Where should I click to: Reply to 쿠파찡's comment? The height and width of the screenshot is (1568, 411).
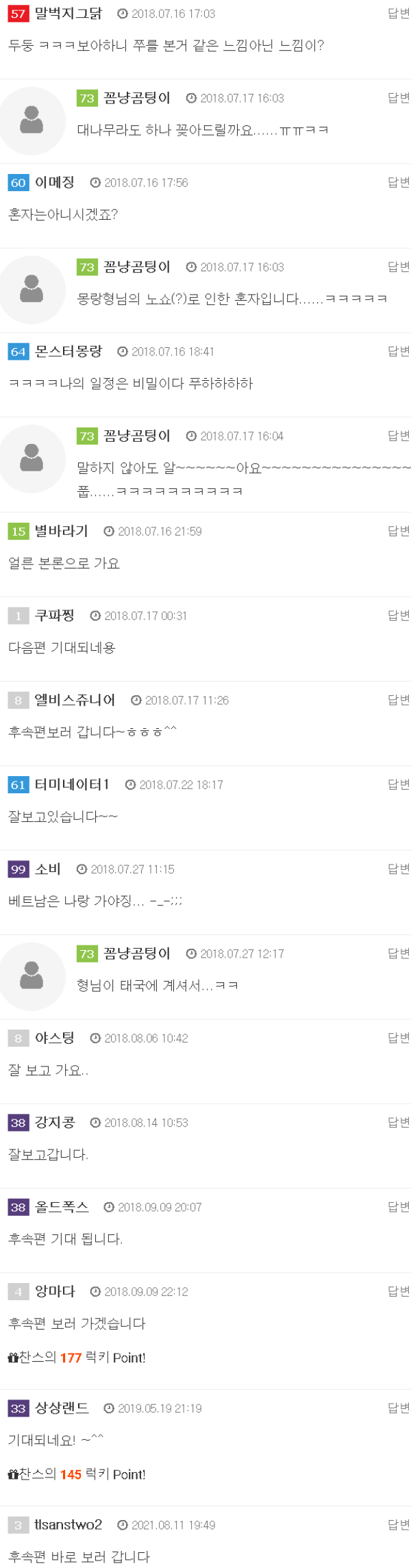point(399,614)
